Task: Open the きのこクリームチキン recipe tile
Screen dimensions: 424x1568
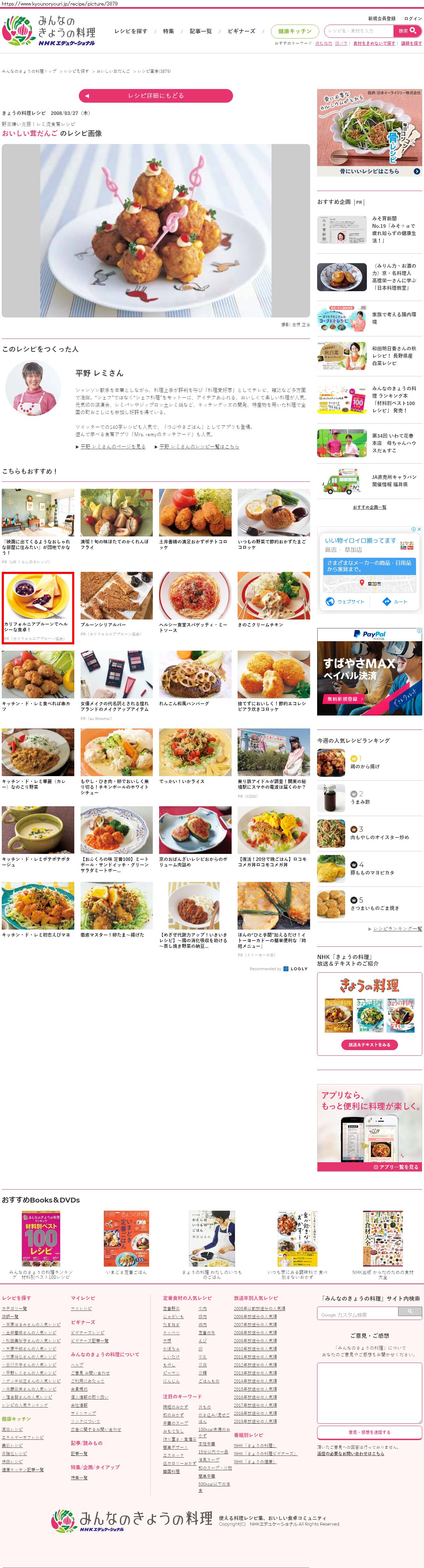Action: pos(273,600)
